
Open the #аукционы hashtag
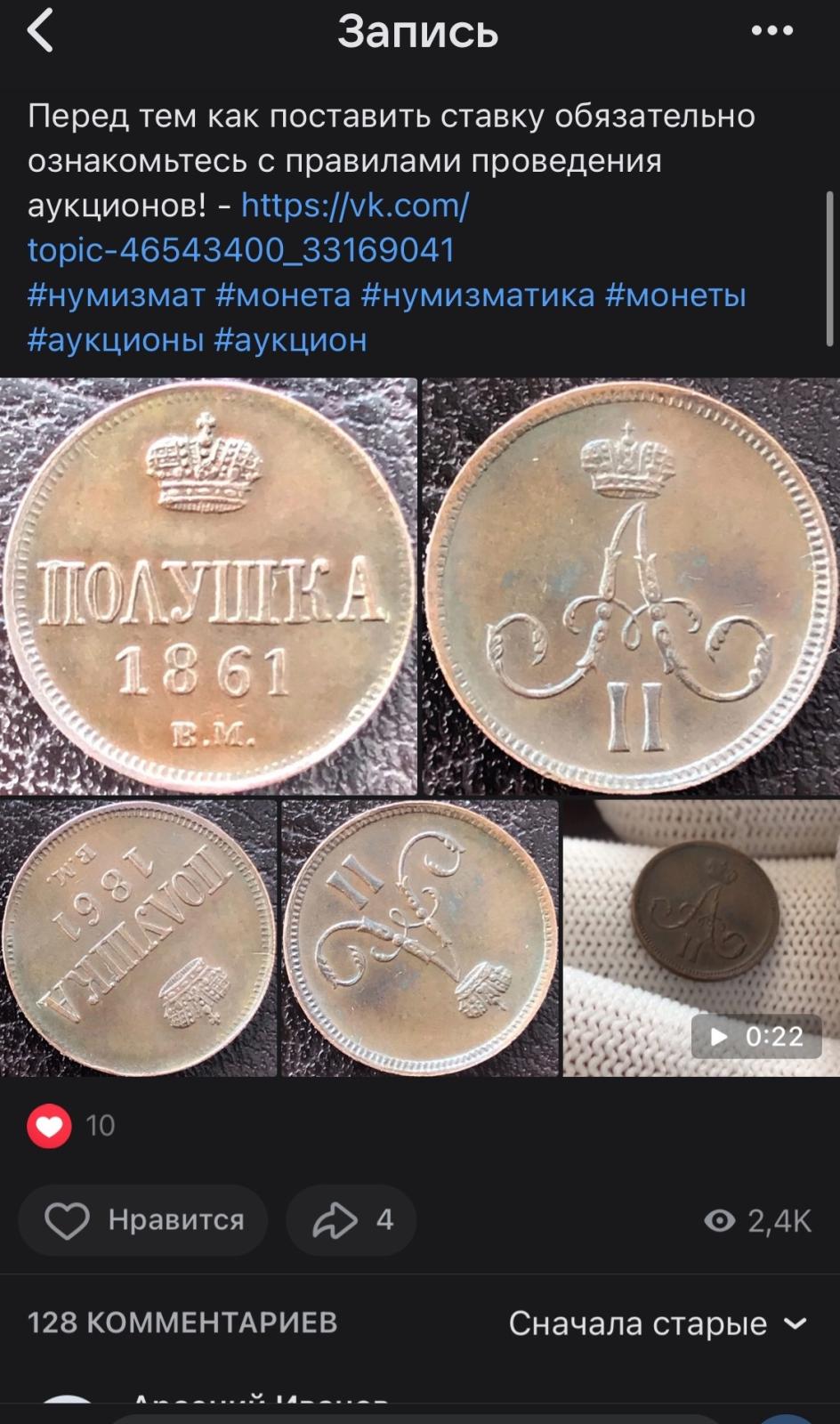[x=117, y=340]
